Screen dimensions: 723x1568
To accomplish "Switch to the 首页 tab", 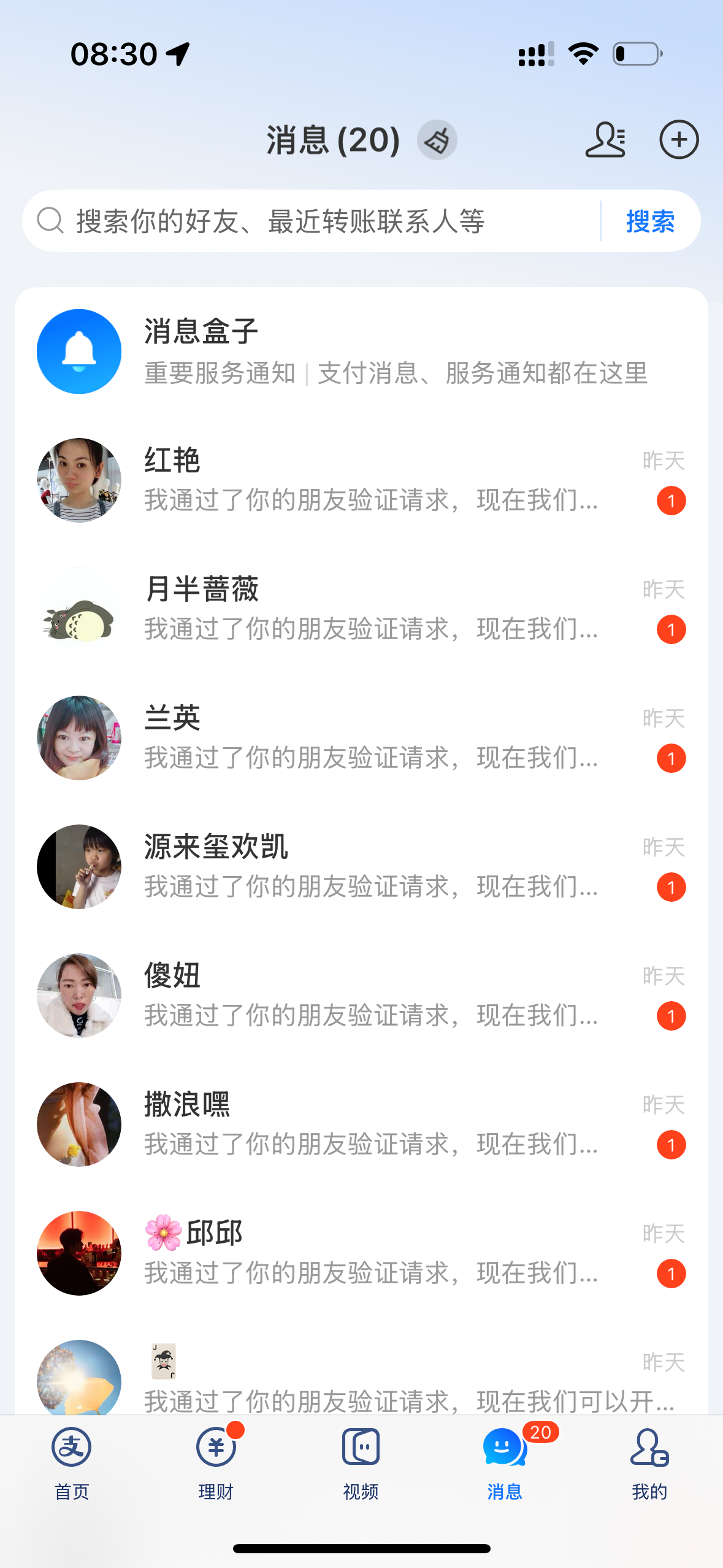I will click(x=72, y=1463).
